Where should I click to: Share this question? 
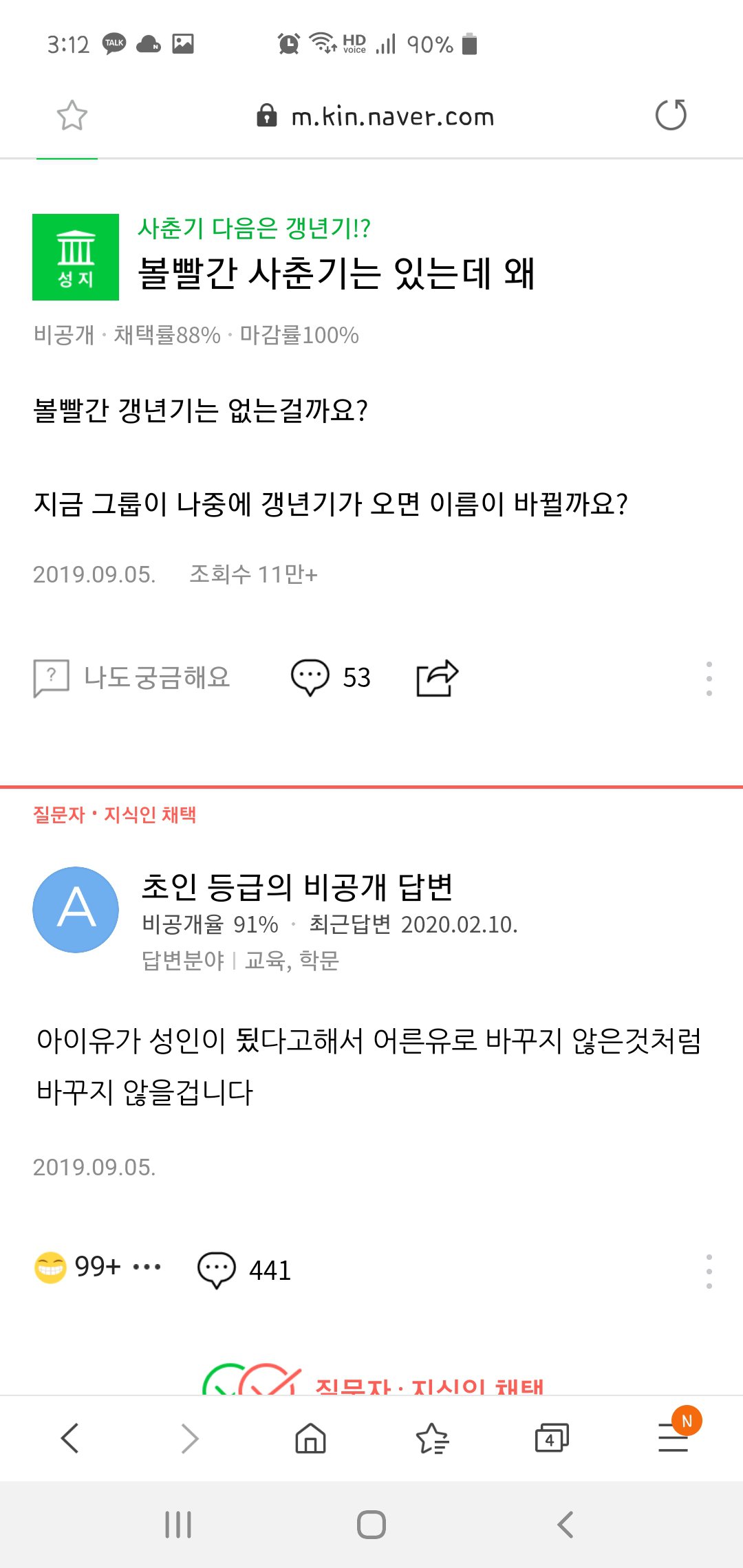(437, 677)
